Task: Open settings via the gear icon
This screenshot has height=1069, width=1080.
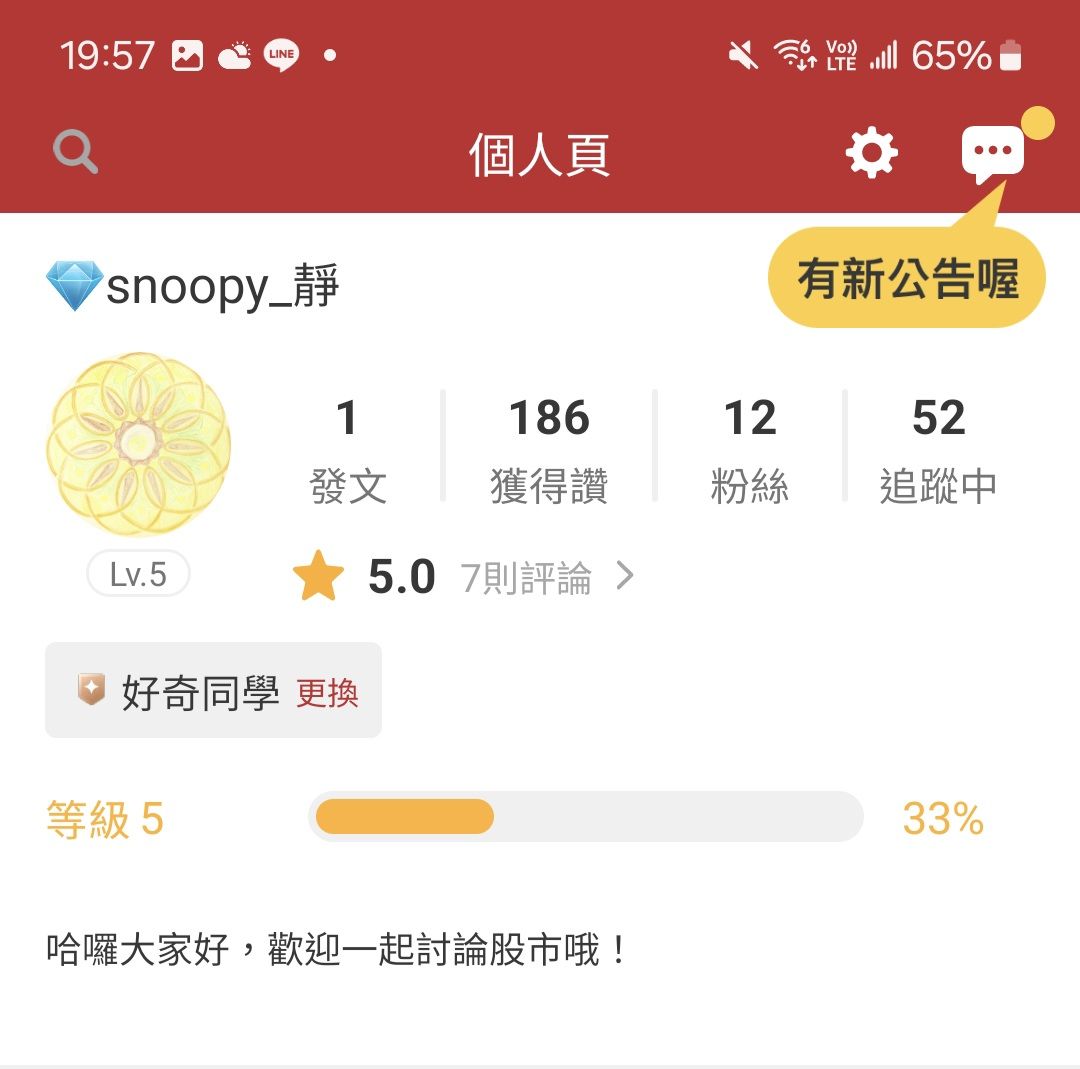Action: 871,154
